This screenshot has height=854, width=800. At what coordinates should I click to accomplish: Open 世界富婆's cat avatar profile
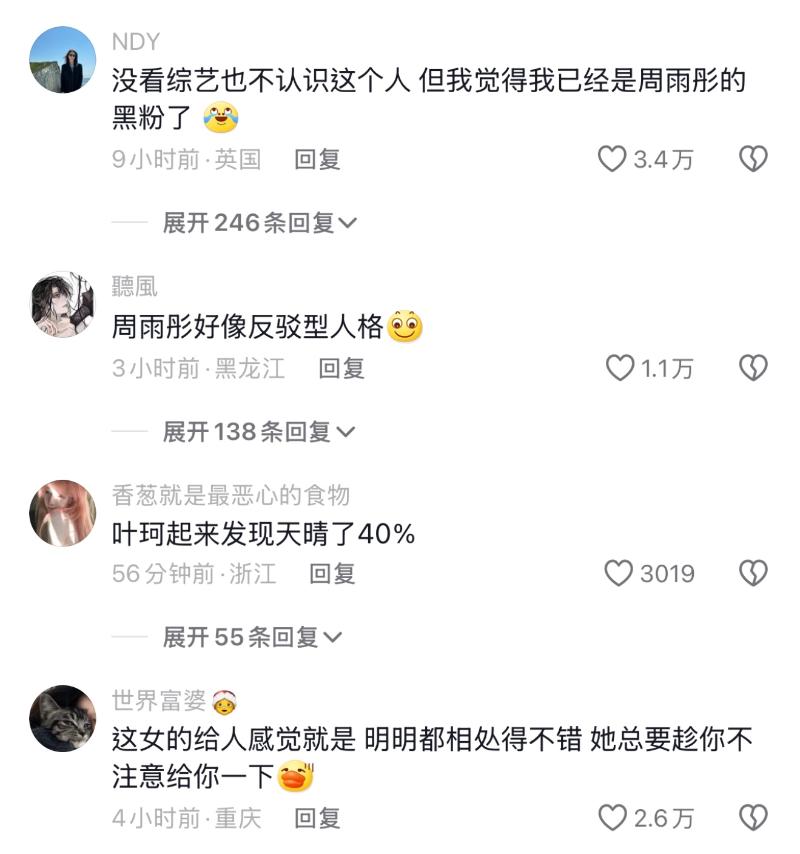pyautogui.click(x=63, y=718)
